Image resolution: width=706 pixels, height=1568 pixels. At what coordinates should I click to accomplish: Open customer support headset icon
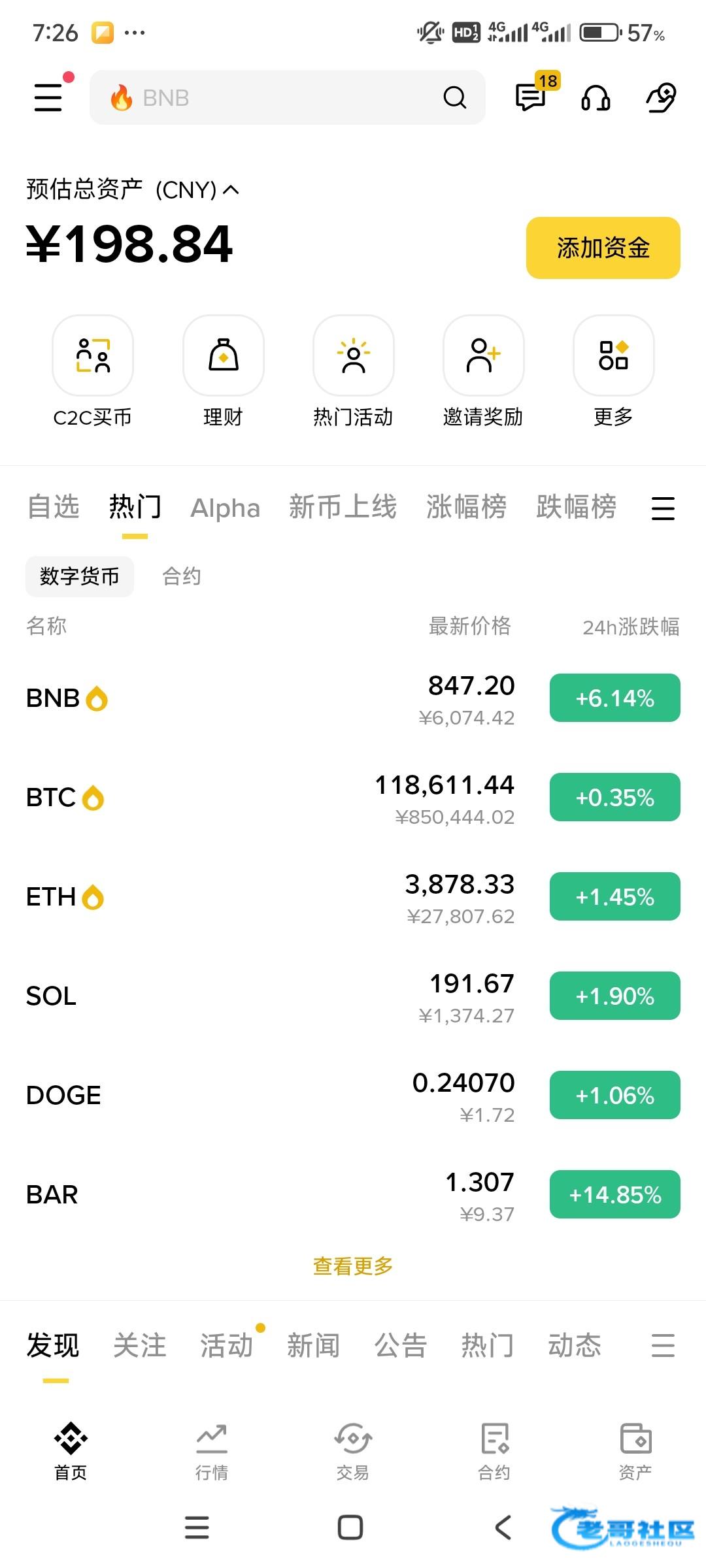click(596, 97)
